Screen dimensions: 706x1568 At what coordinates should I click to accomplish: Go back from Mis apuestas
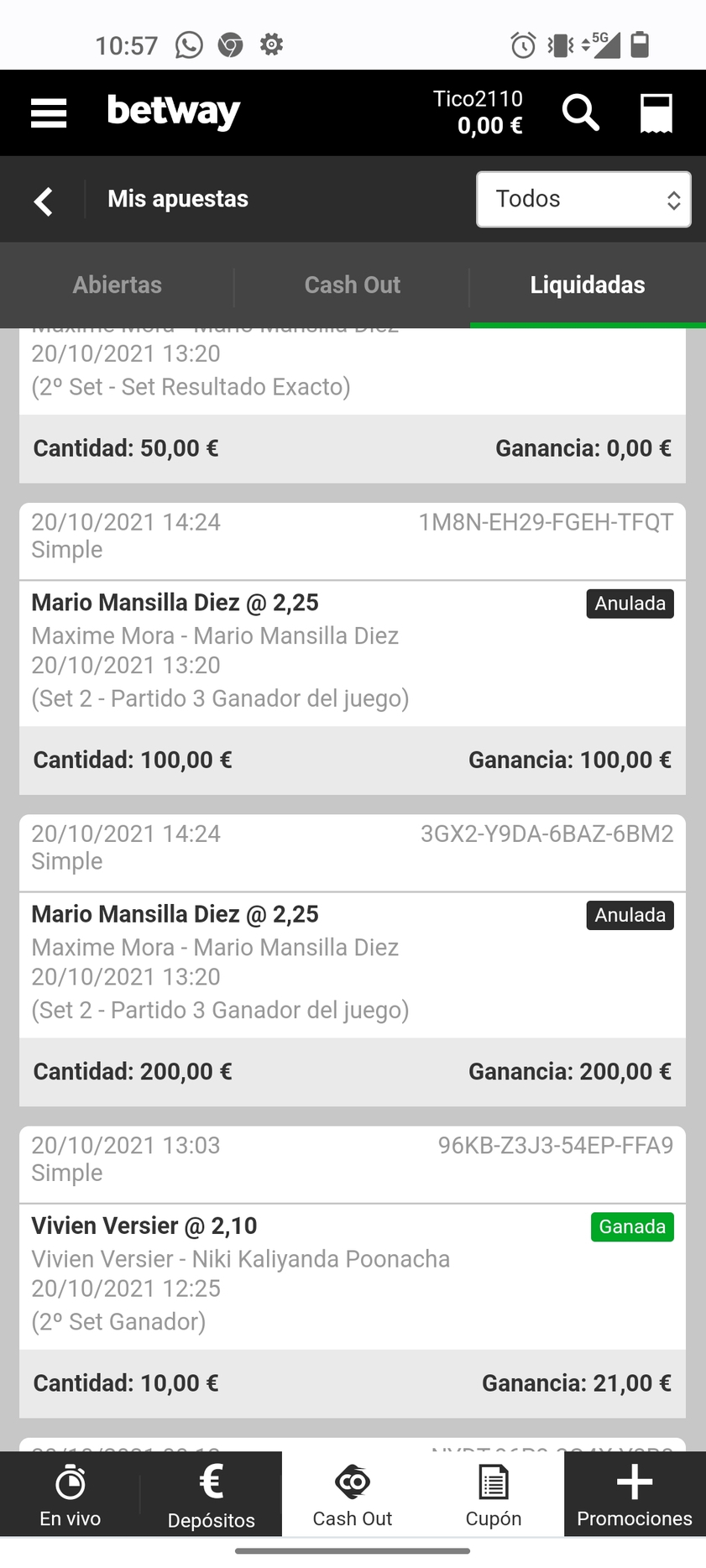tap(44, 201)
